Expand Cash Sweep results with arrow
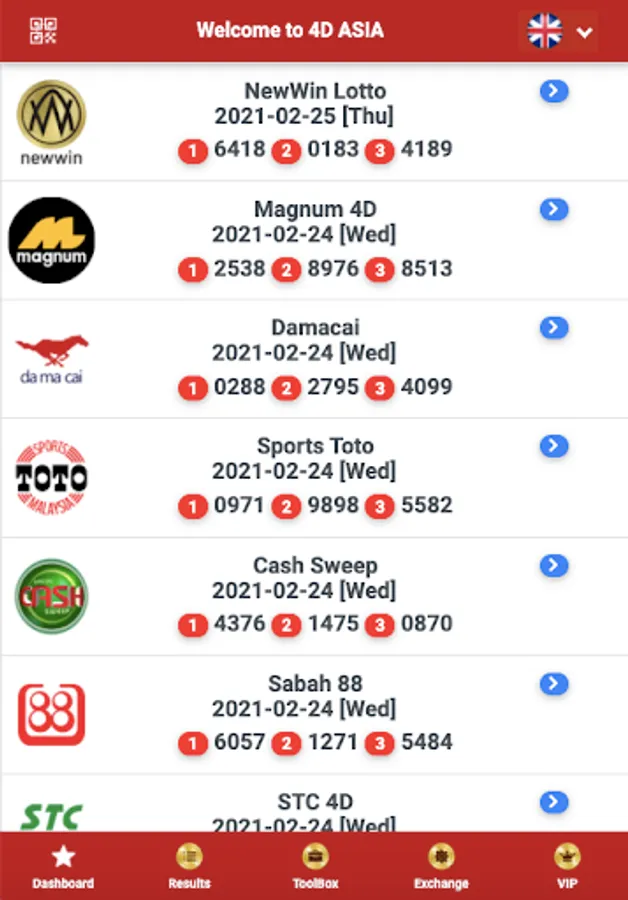This screenshot has width=628, height=900. 554,565
